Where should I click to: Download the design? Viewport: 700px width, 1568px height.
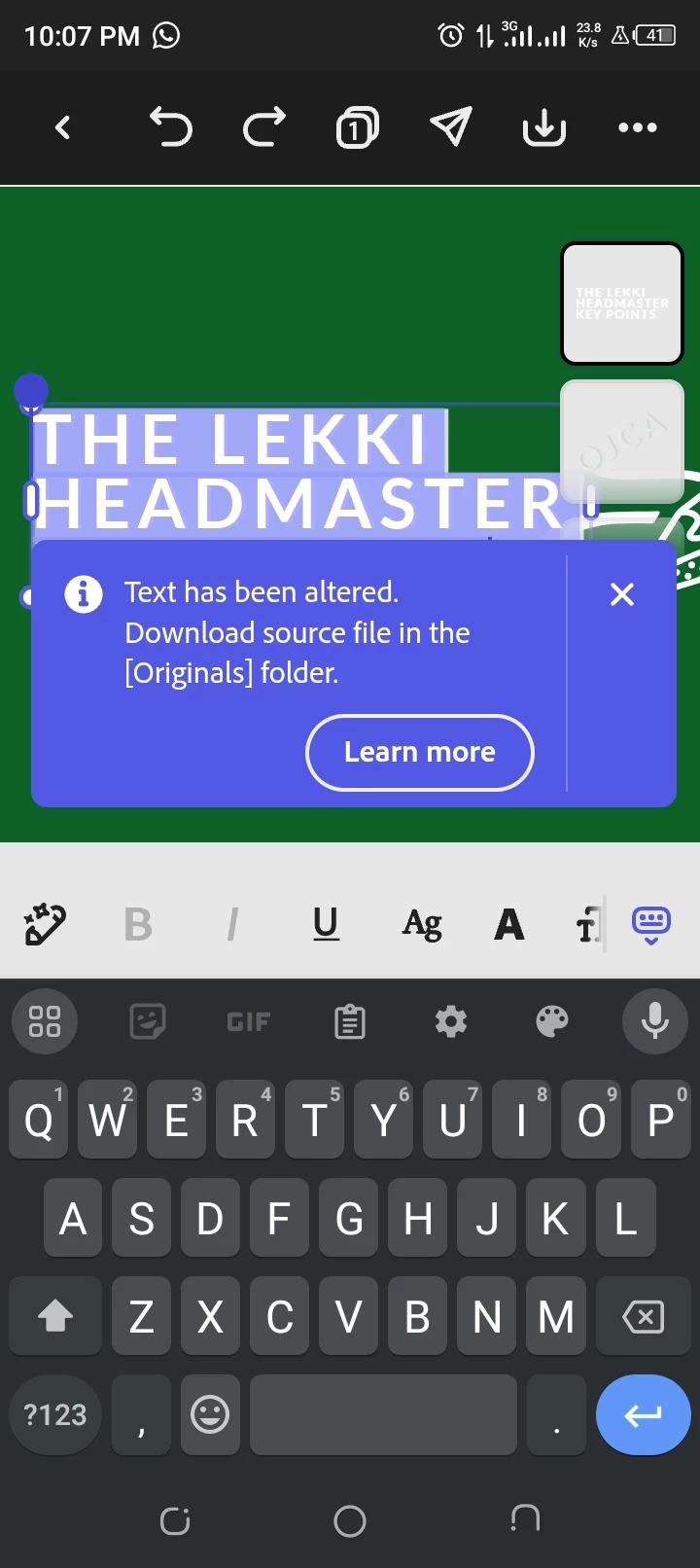pos(544,127)
